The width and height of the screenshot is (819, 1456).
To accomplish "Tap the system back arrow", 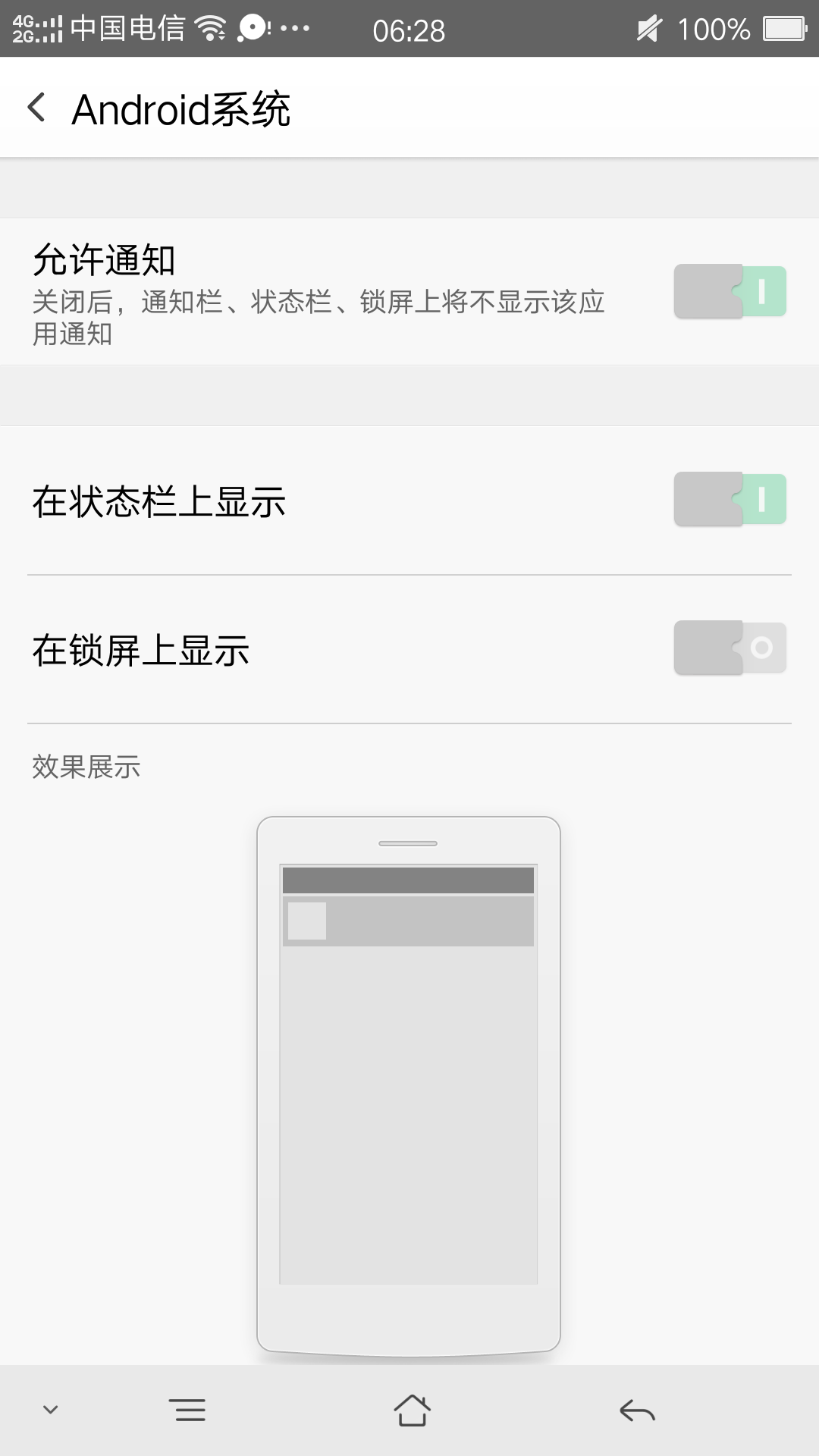I will (637, 1410).
